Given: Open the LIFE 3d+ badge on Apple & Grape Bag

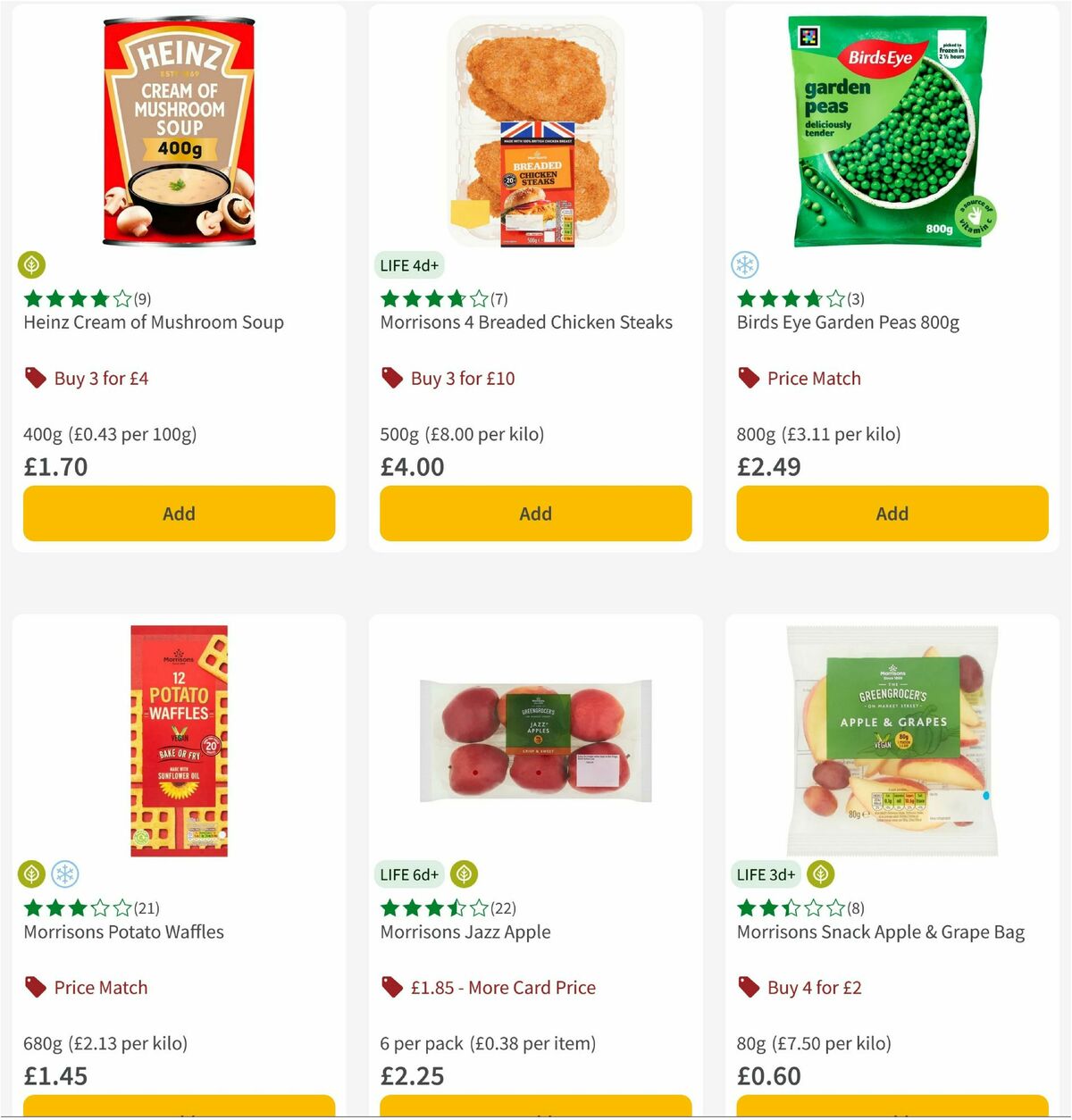Looking at the screenshot, I should [764, 874].
